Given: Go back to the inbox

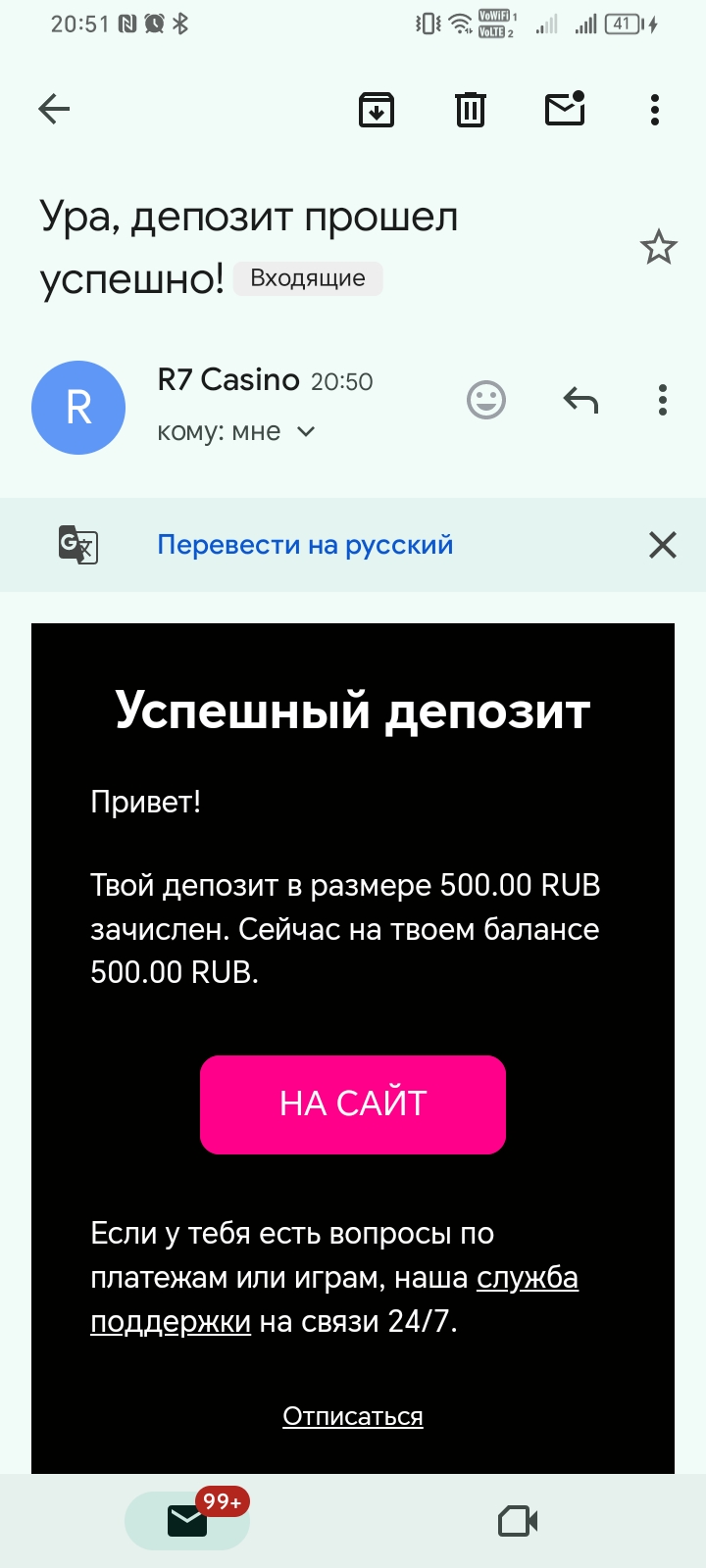Looking at the screenshot, I should 54,109.
